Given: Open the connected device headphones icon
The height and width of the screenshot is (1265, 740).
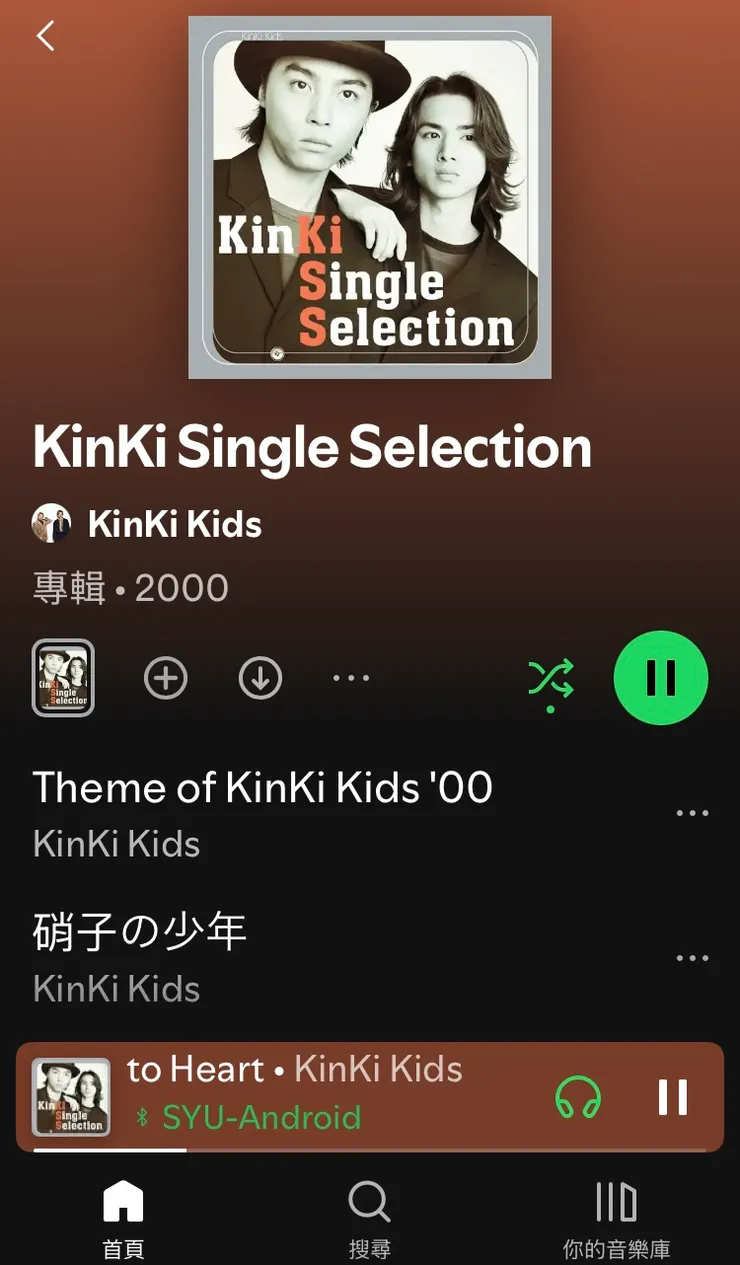Looking at the screenshot, I should coord(578,1097).
